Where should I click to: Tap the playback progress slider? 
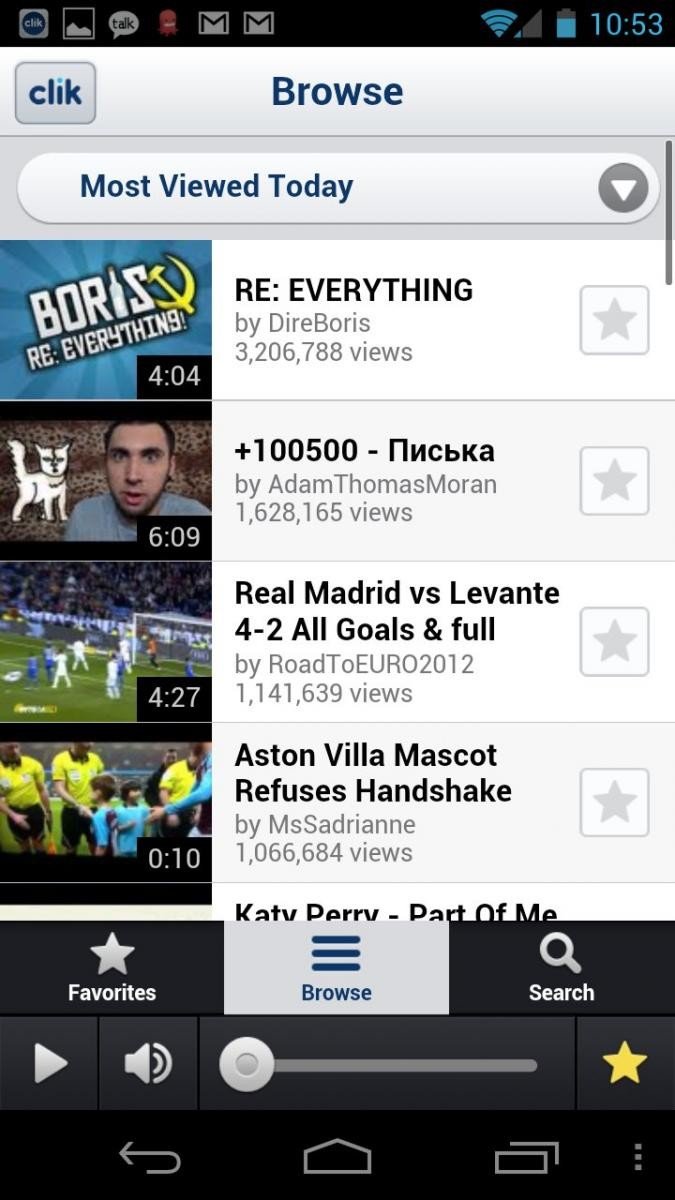(x=388, y=1065)
